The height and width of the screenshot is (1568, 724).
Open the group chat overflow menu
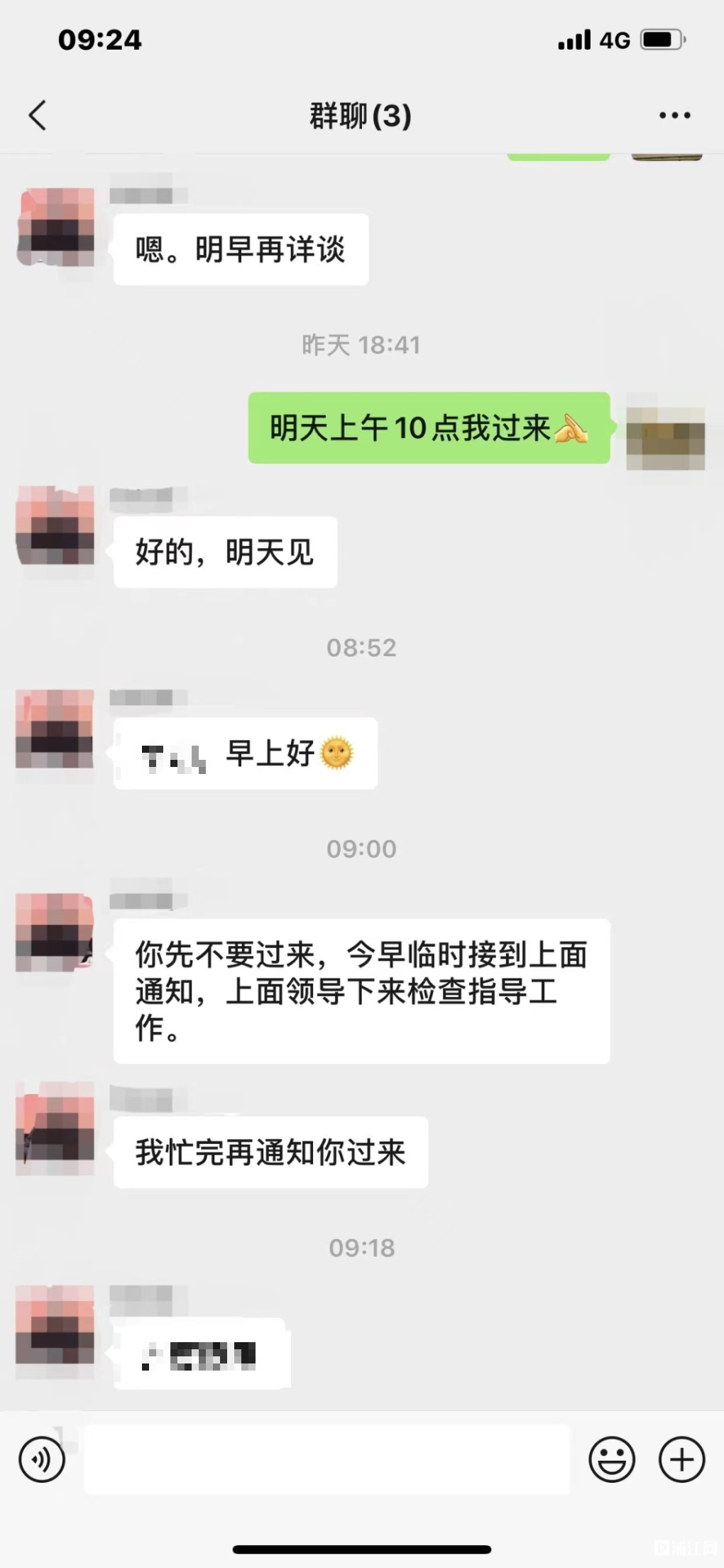(x=674, y=115)
